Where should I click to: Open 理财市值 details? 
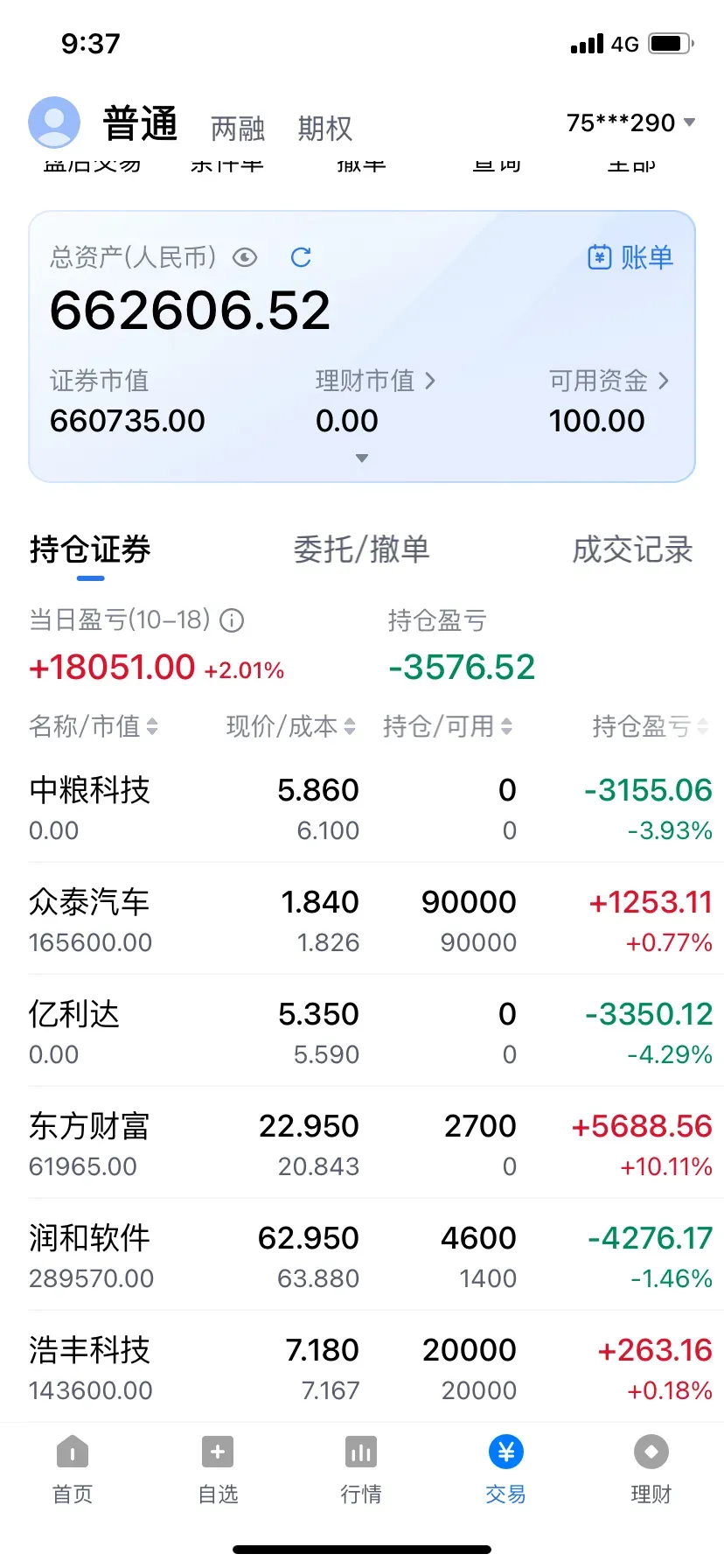click(375, 381)
